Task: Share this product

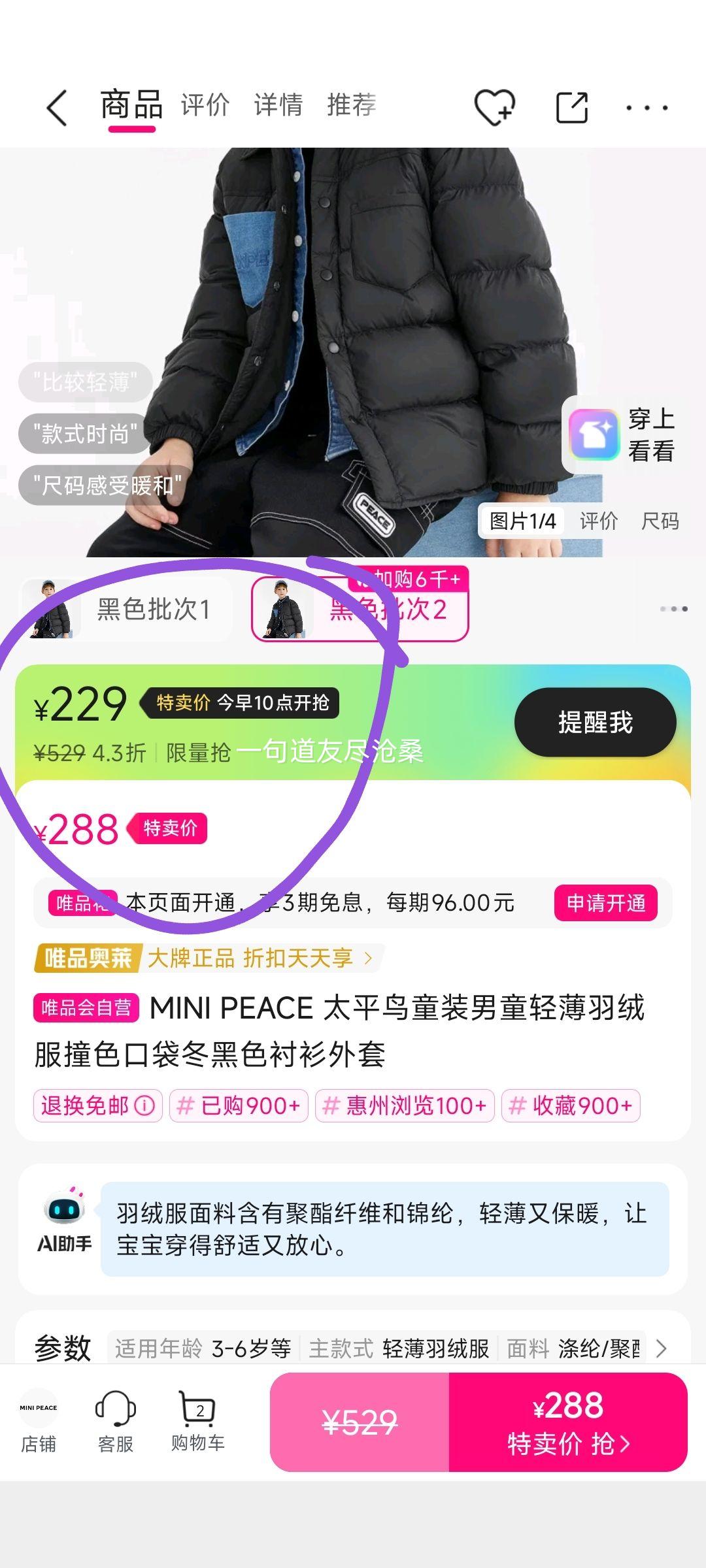Action: coord(572,107)
